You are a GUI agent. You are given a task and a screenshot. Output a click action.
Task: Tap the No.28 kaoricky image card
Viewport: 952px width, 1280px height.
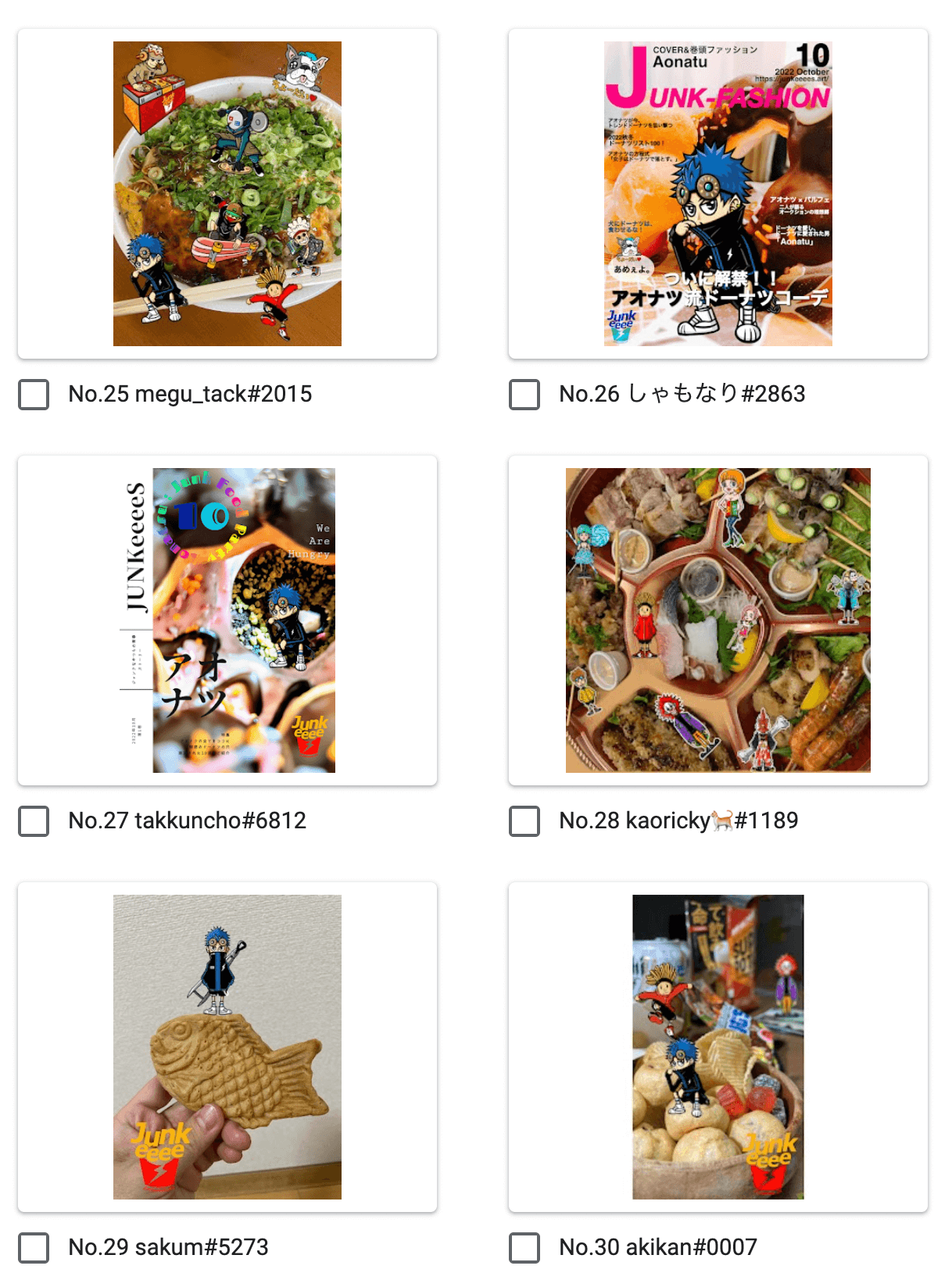click(718, 620)
